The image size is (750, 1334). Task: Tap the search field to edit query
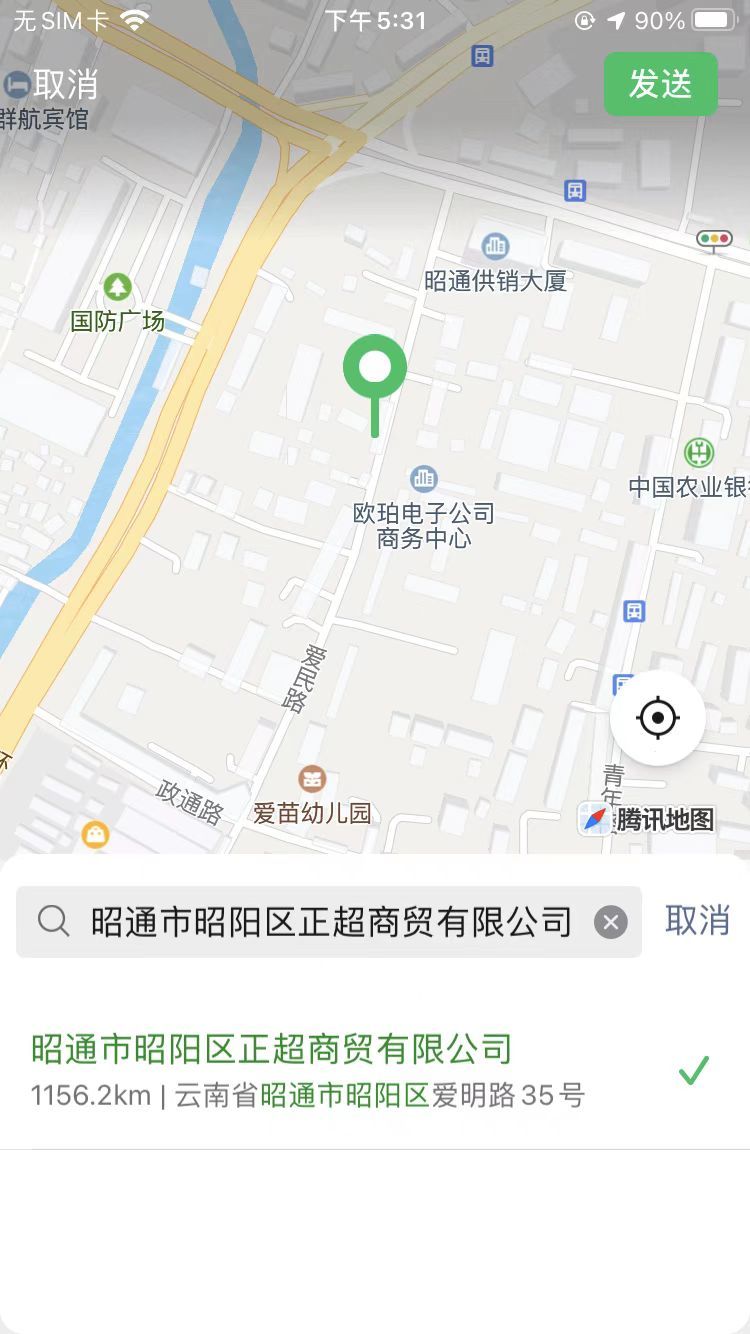[330, 921]
